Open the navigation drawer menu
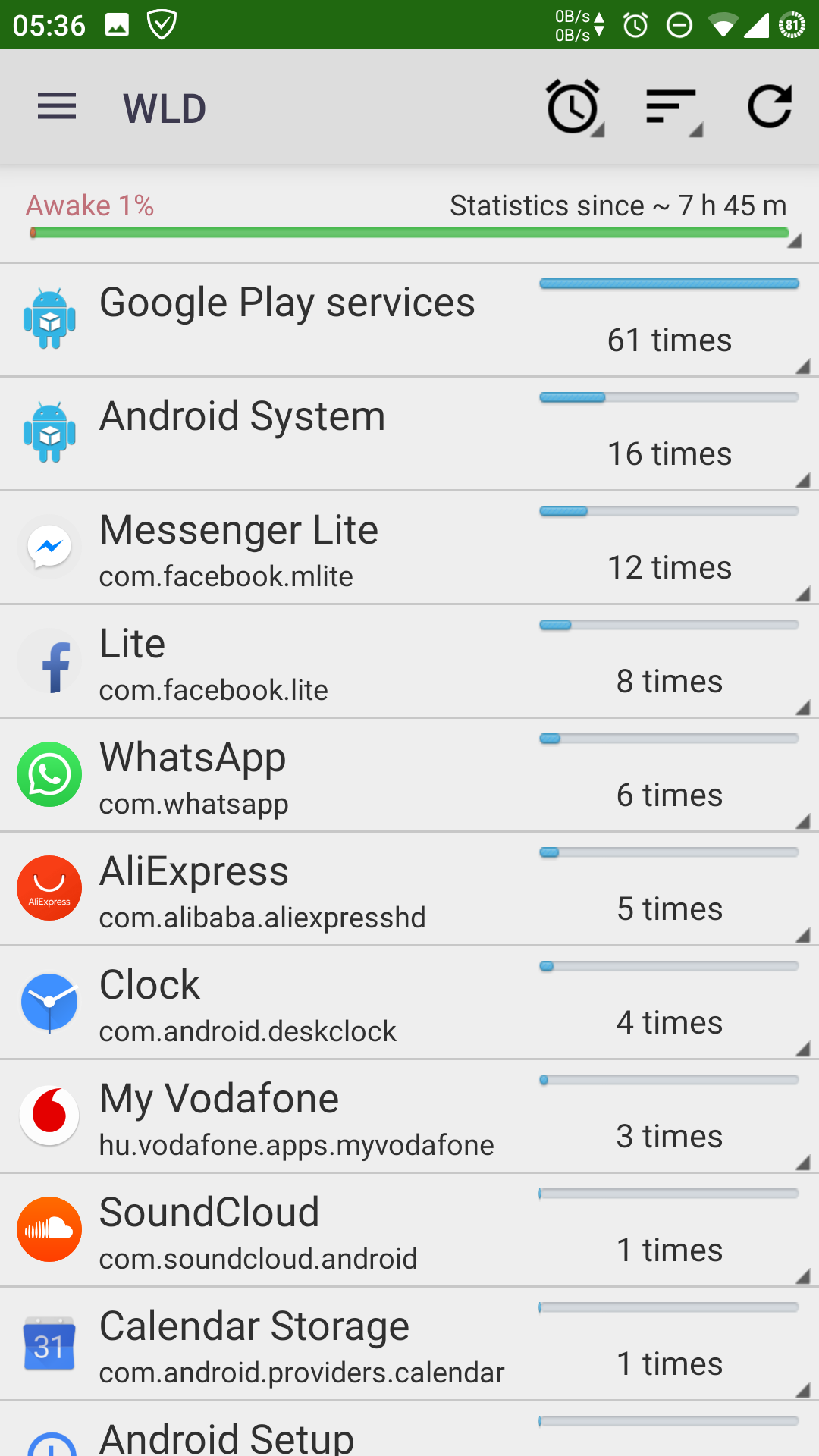The height and width of the screenshot is (1456, 819). pos(57,107)
